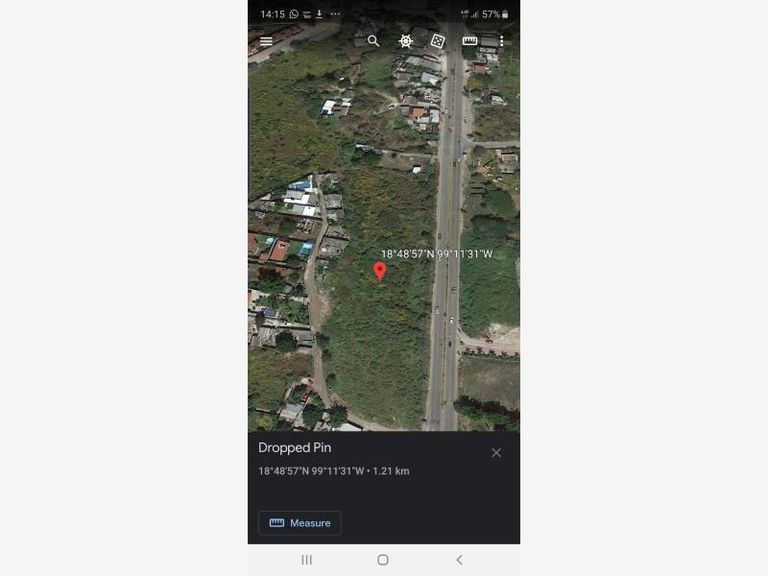Tap the red dropped pin marker
This screenshot has height=576, width=768.
click(380, 272)
